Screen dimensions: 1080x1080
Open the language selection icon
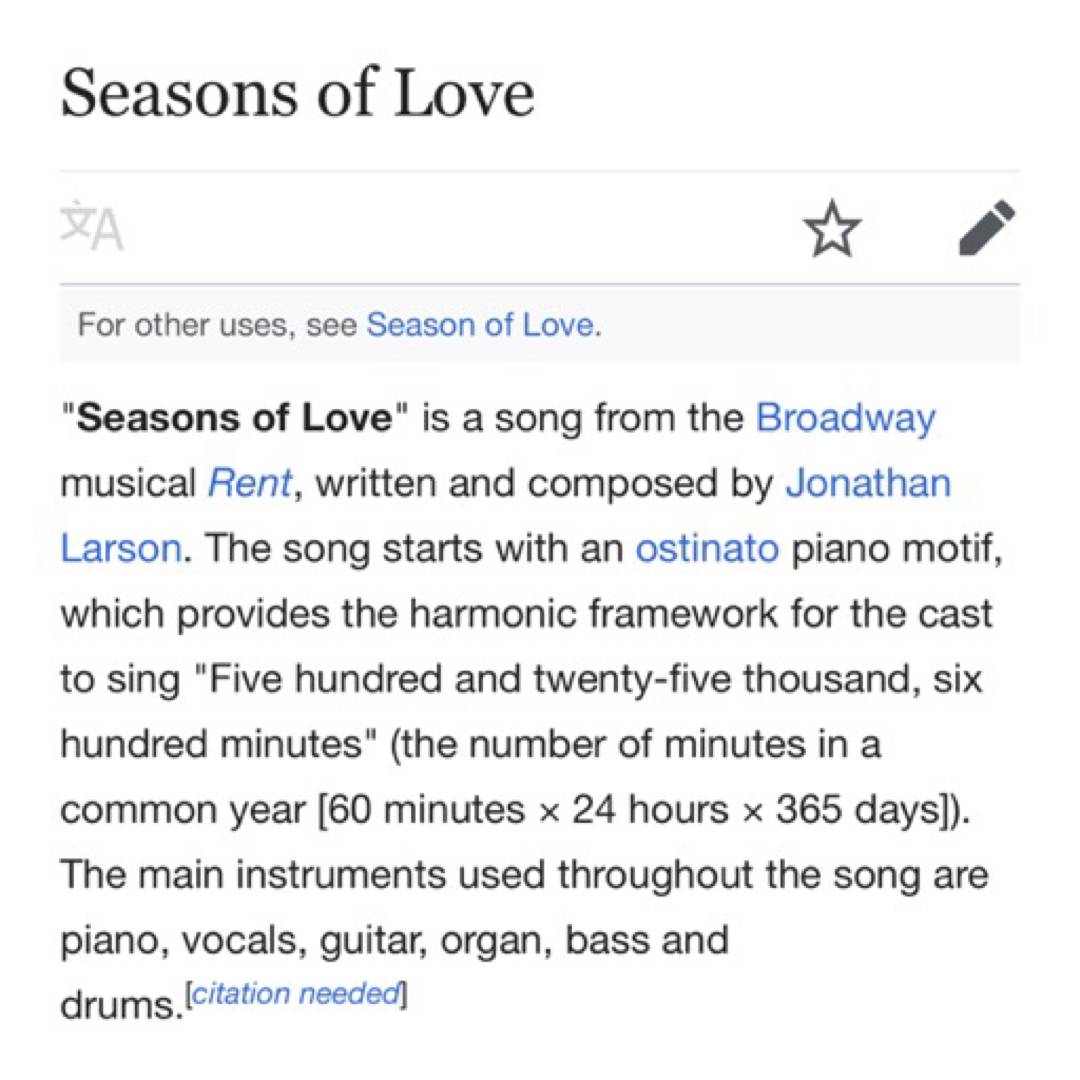pos(92,228)
